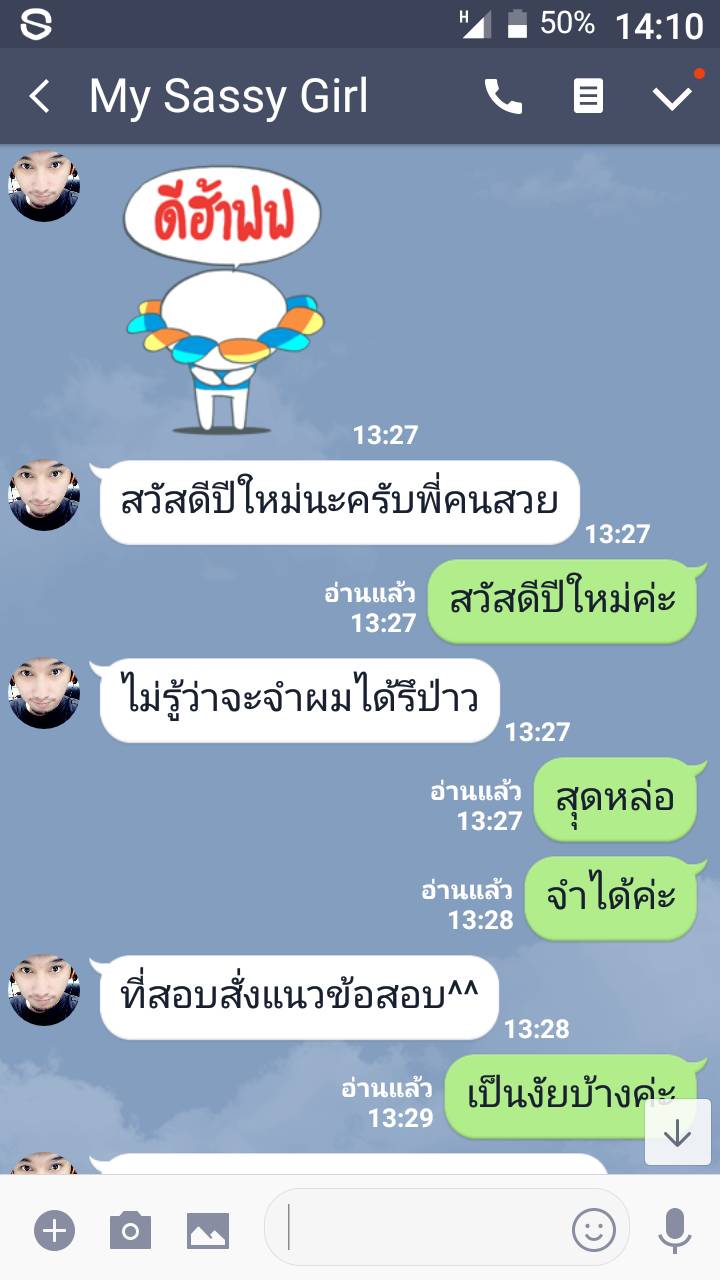The image size is (720, 1280).
Task: Open the plus attachment menu
Action: 54,1230
